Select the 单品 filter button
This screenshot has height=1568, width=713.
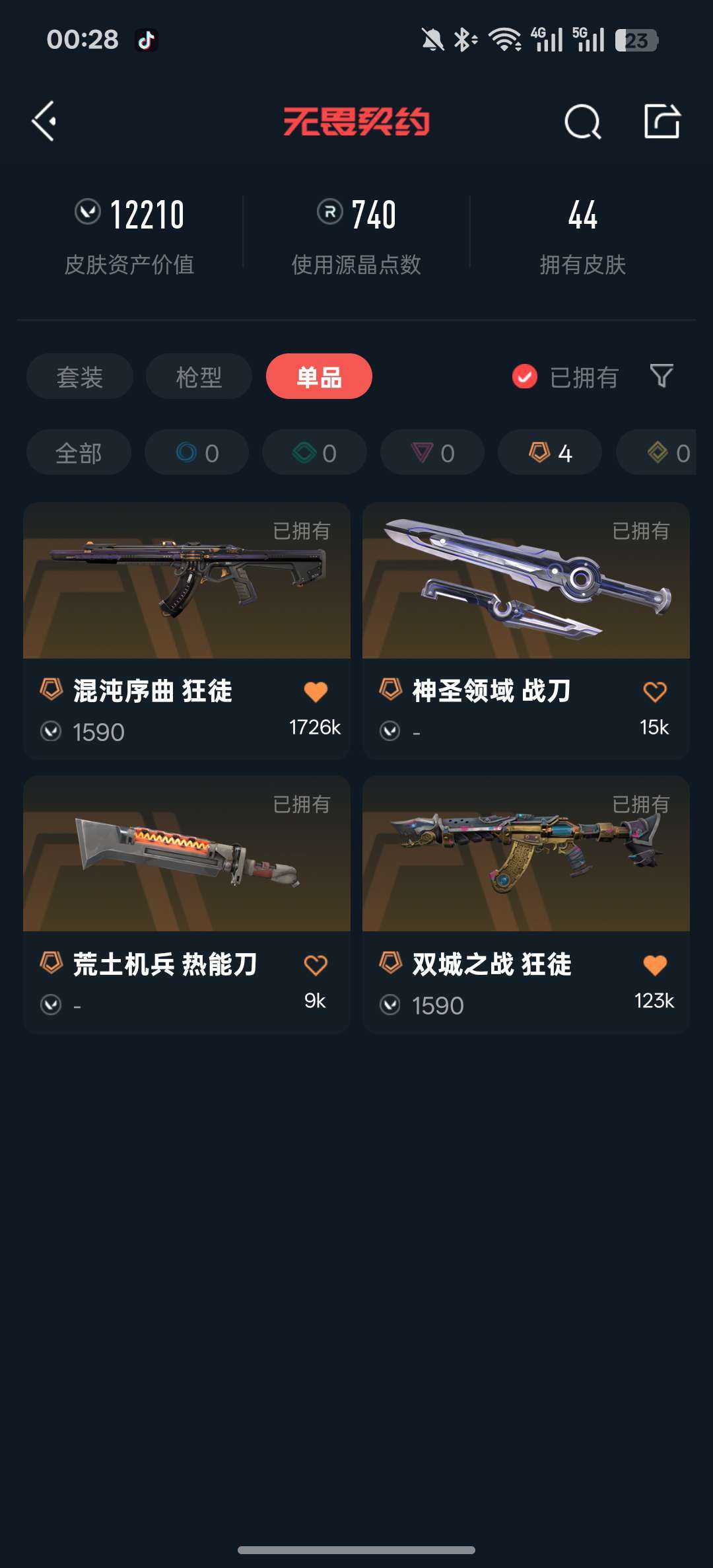click(319, 376)
